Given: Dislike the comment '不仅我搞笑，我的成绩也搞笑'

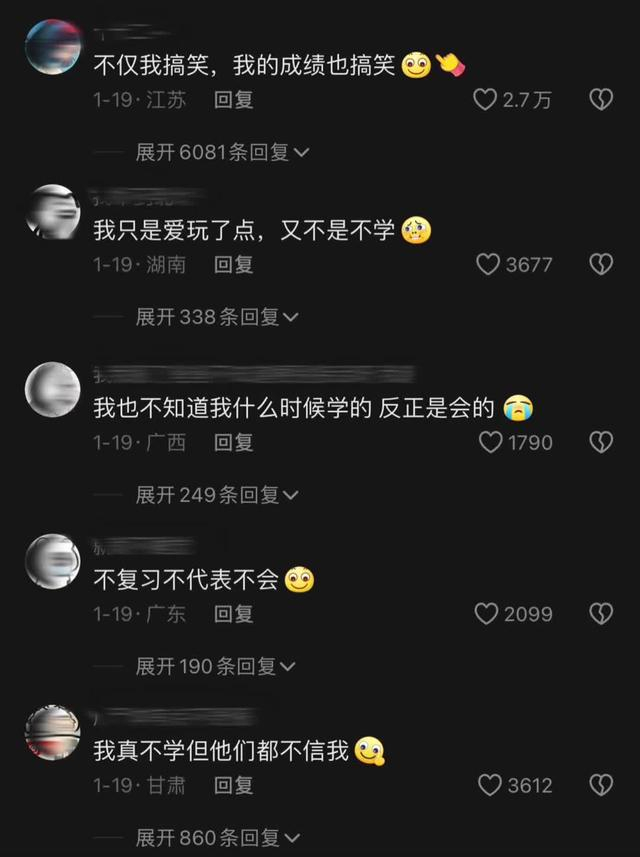Looking at the screenshot, I should click(x=600, y=100).
